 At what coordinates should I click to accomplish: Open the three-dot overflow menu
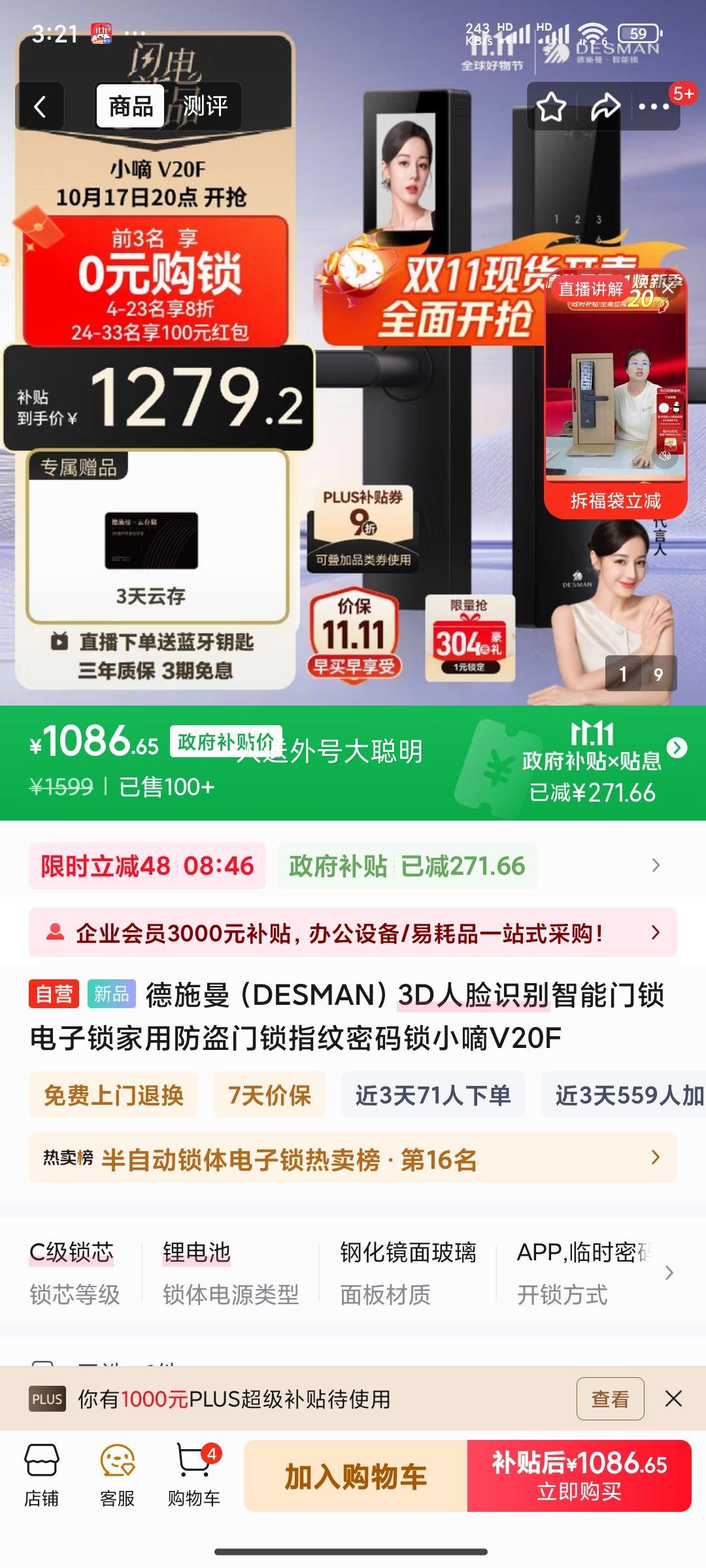click(654, 107)
